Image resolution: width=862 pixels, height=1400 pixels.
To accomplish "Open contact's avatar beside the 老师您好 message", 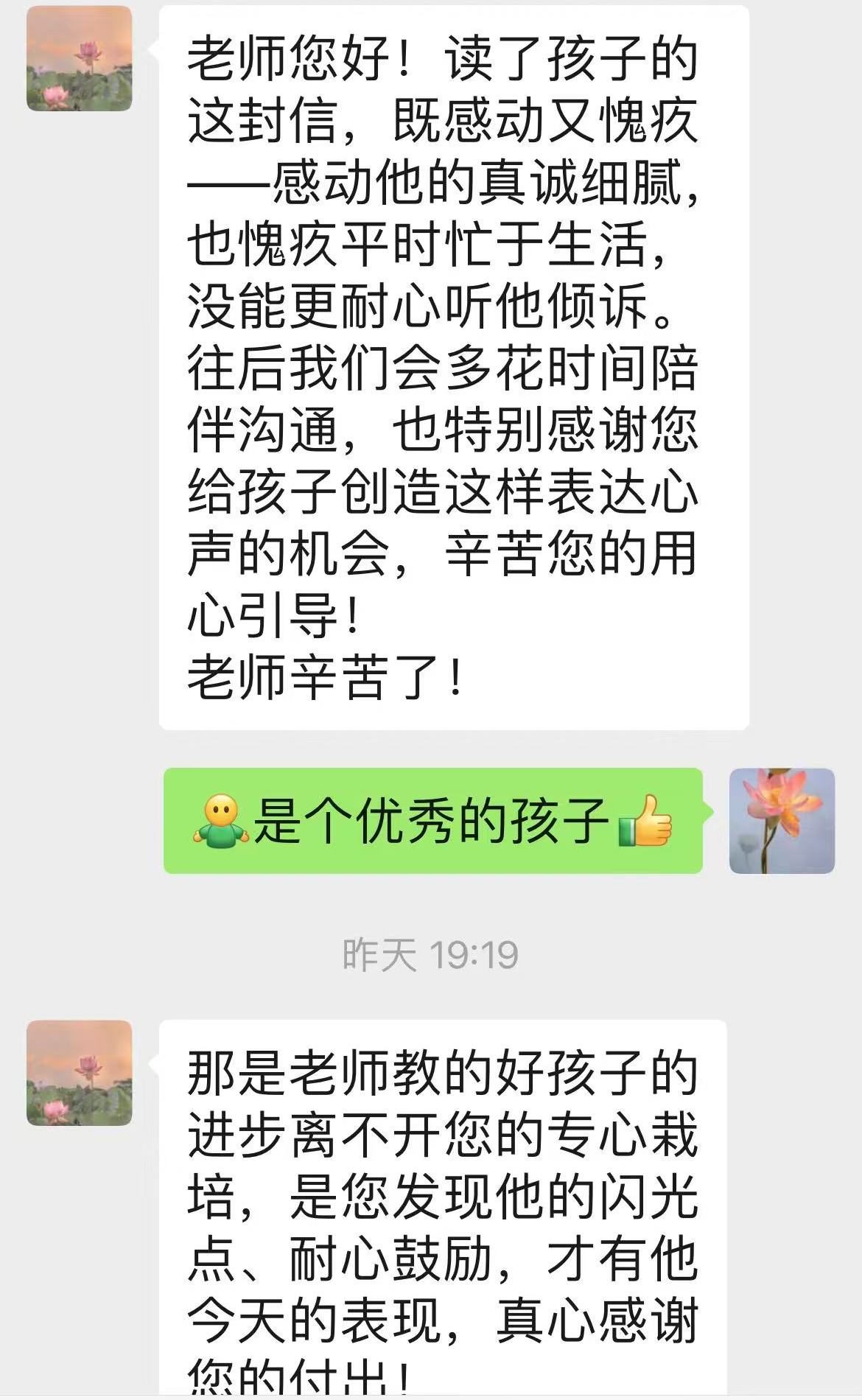I will (x=79, y=59).
